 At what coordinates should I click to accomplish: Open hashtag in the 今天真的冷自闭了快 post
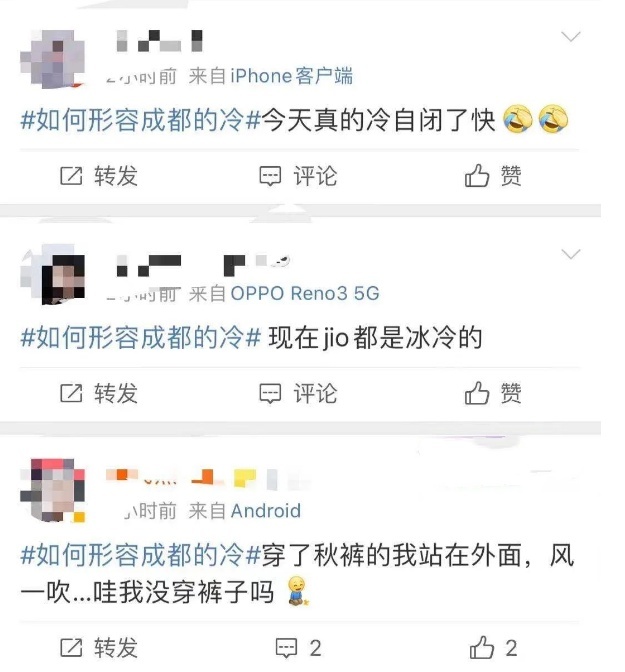(x=140, y=121)
